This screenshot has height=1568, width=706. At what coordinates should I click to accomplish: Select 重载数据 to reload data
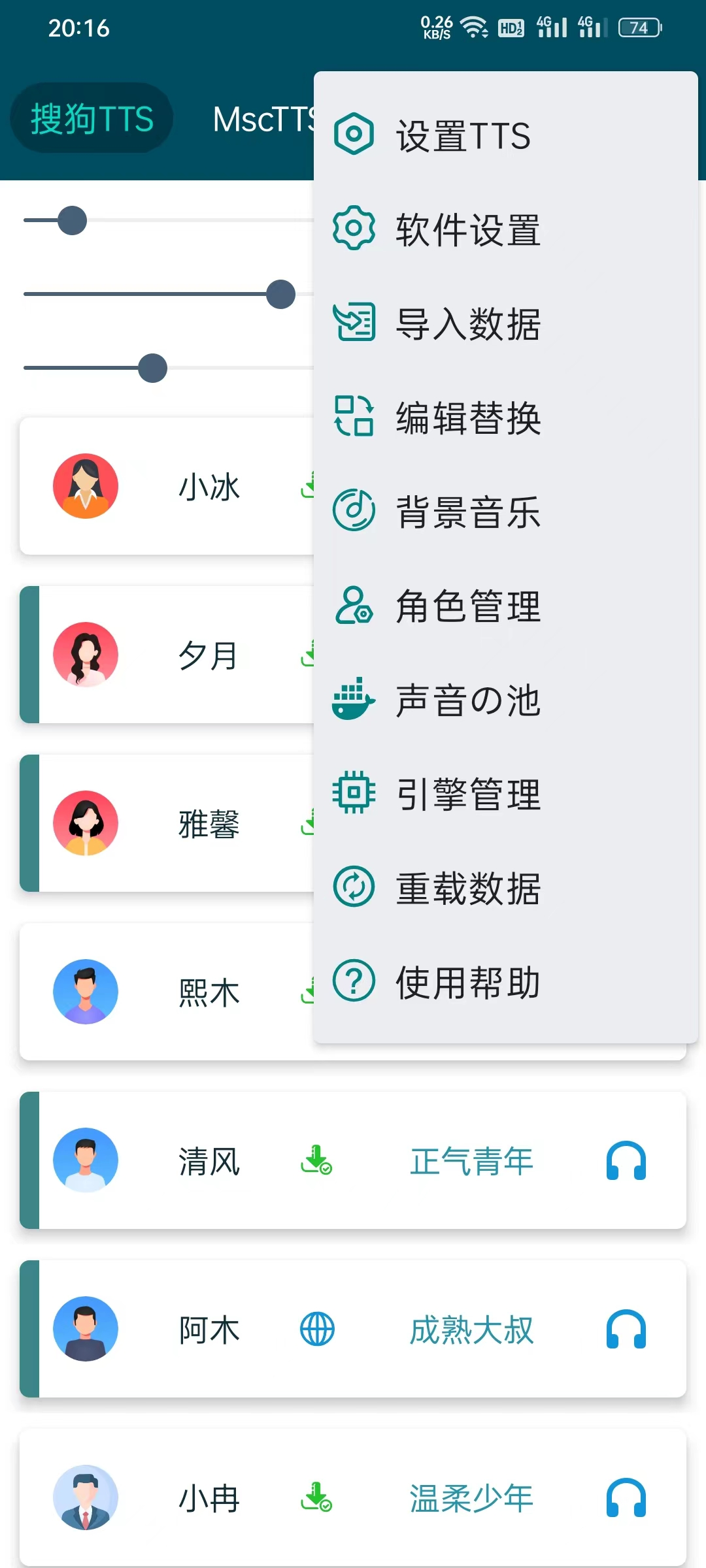[467, 888]
